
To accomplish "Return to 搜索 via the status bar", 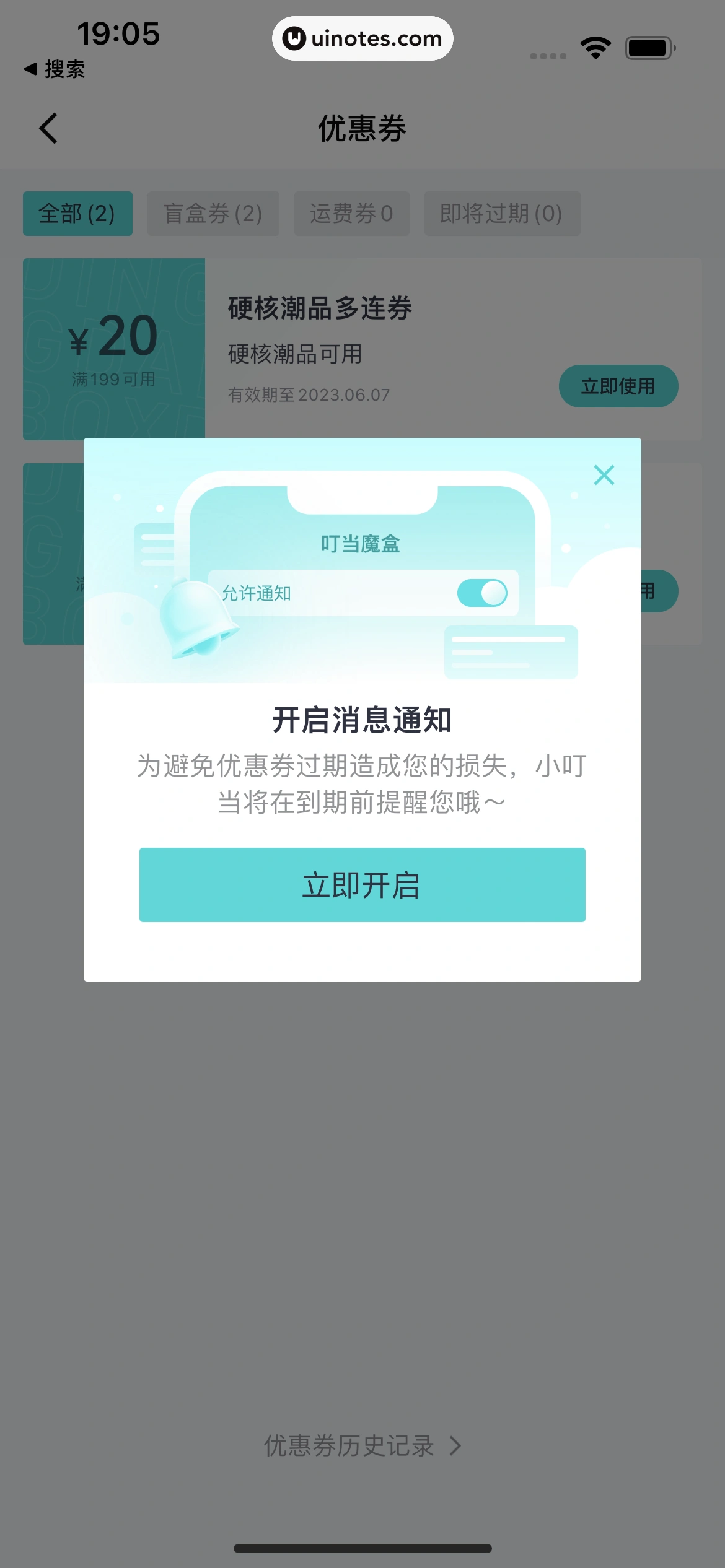I will (x=55, y=69).
